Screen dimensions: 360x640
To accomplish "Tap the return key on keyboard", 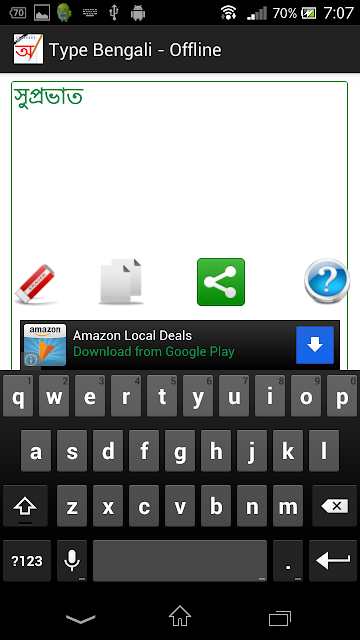I will (x=333, y=561).
